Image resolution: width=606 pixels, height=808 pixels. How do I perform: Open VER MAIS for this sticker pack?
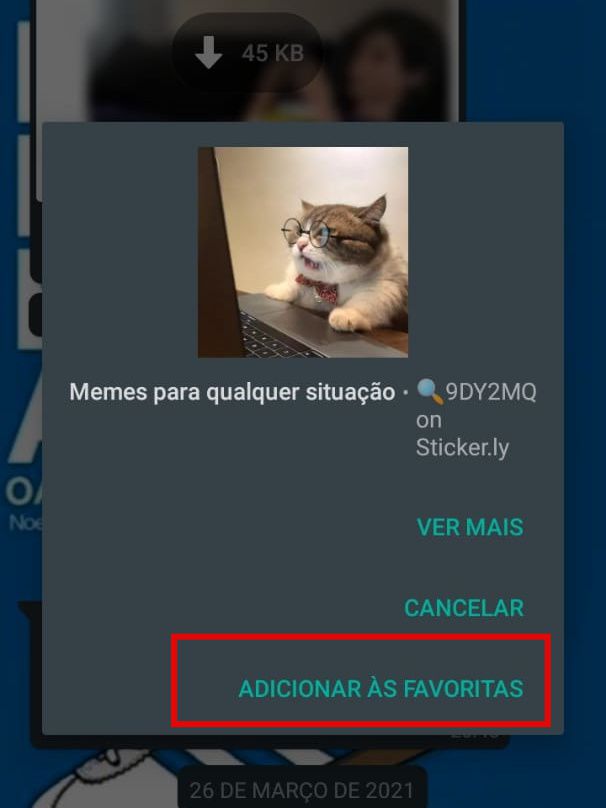point(469,527)
